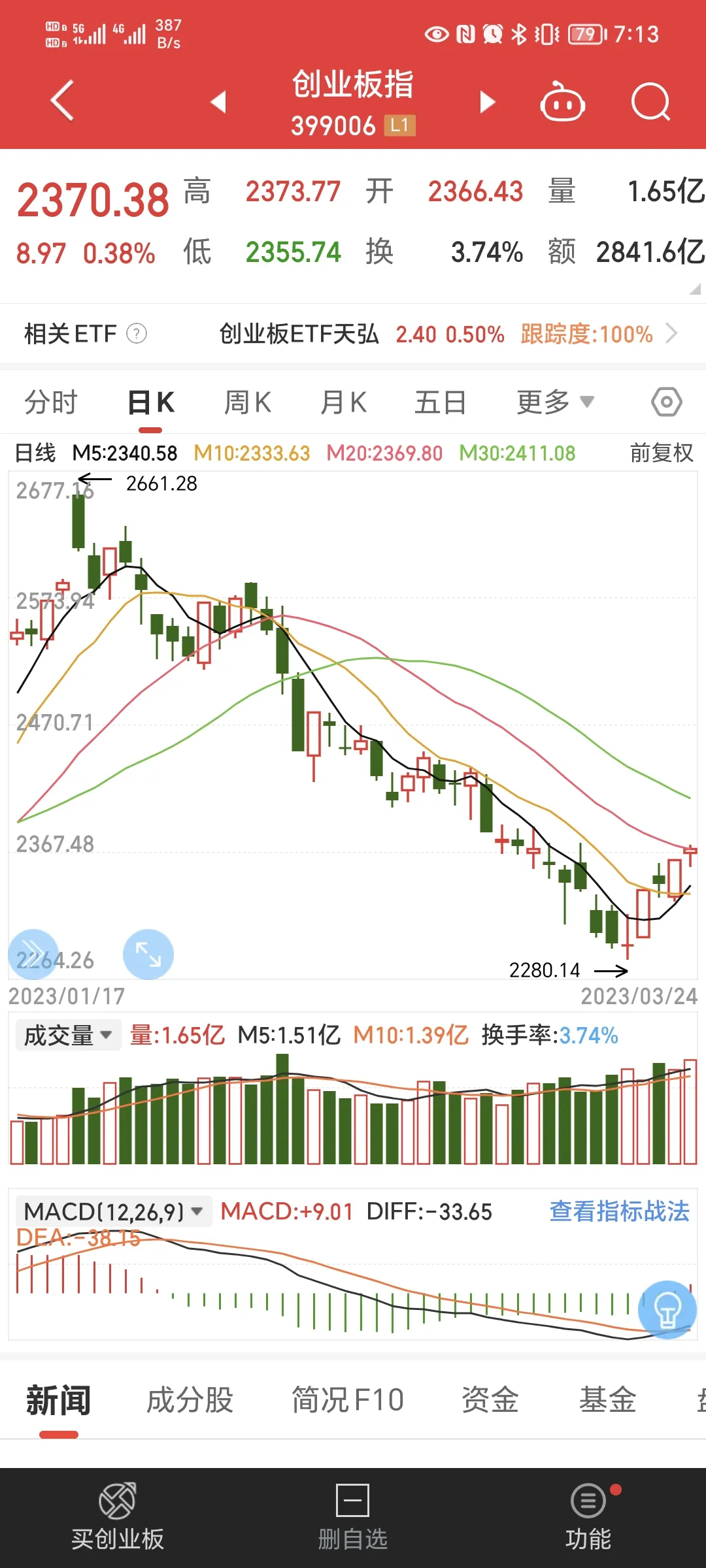Select the 月K chart tab

[343, 402]
